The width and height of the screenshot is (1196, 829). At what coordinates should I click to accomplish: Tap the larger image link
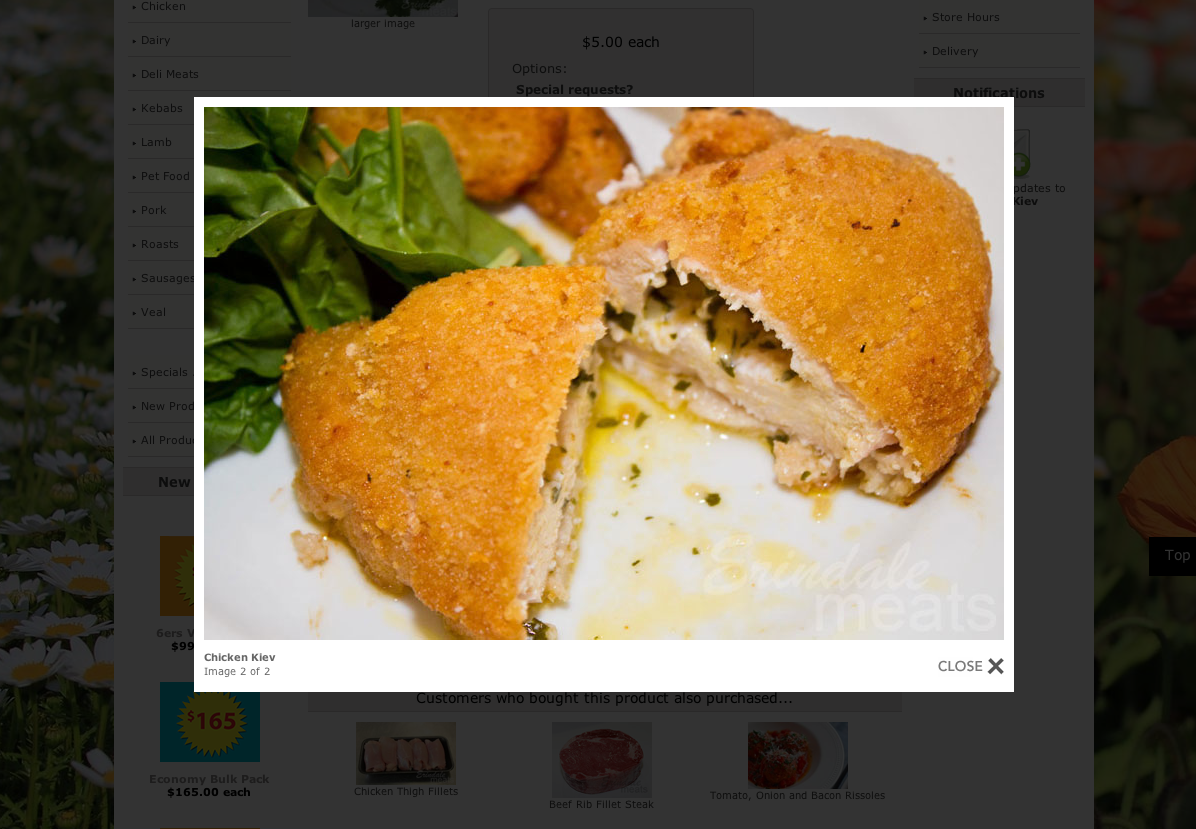click(x=383, y=23)
